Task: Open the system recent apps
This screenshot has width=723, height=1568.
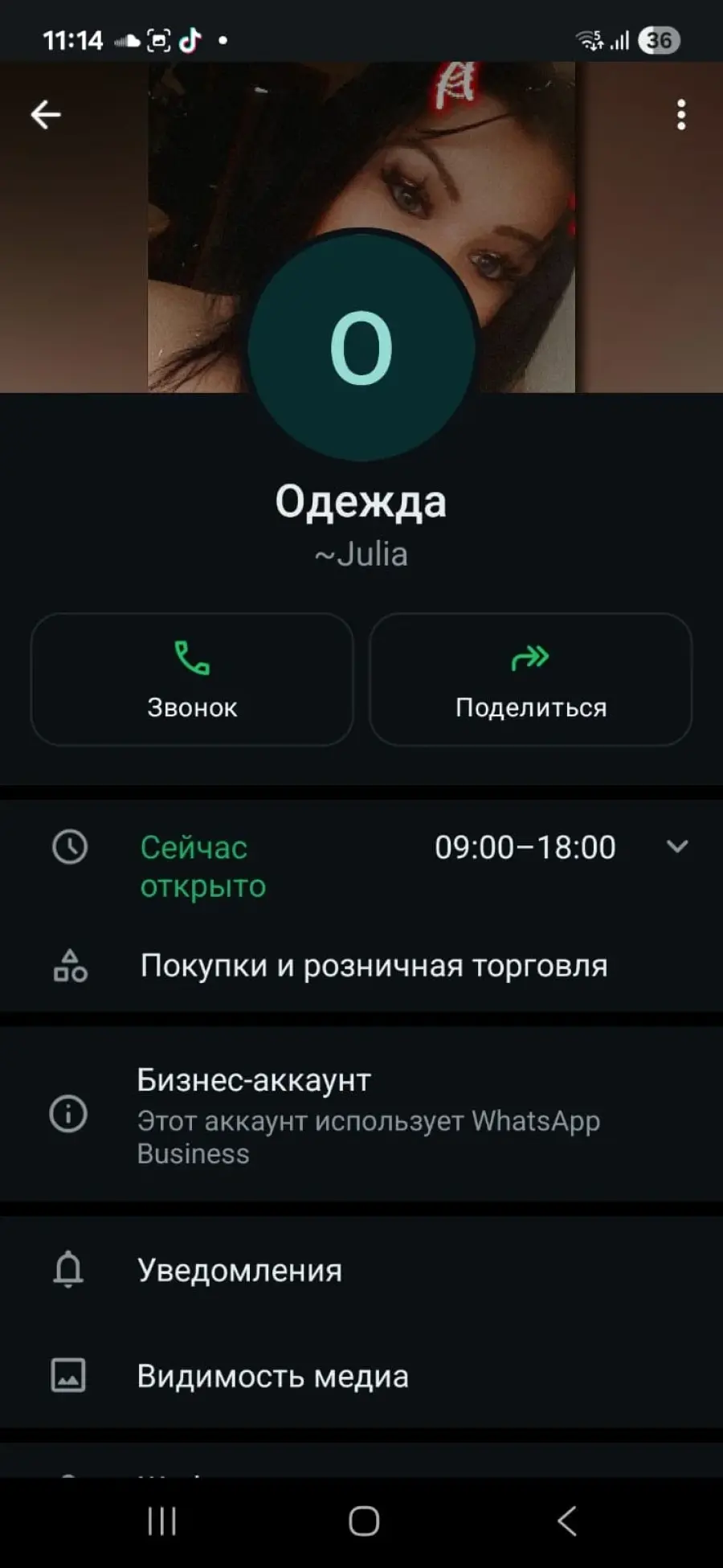Action: 161,1521
